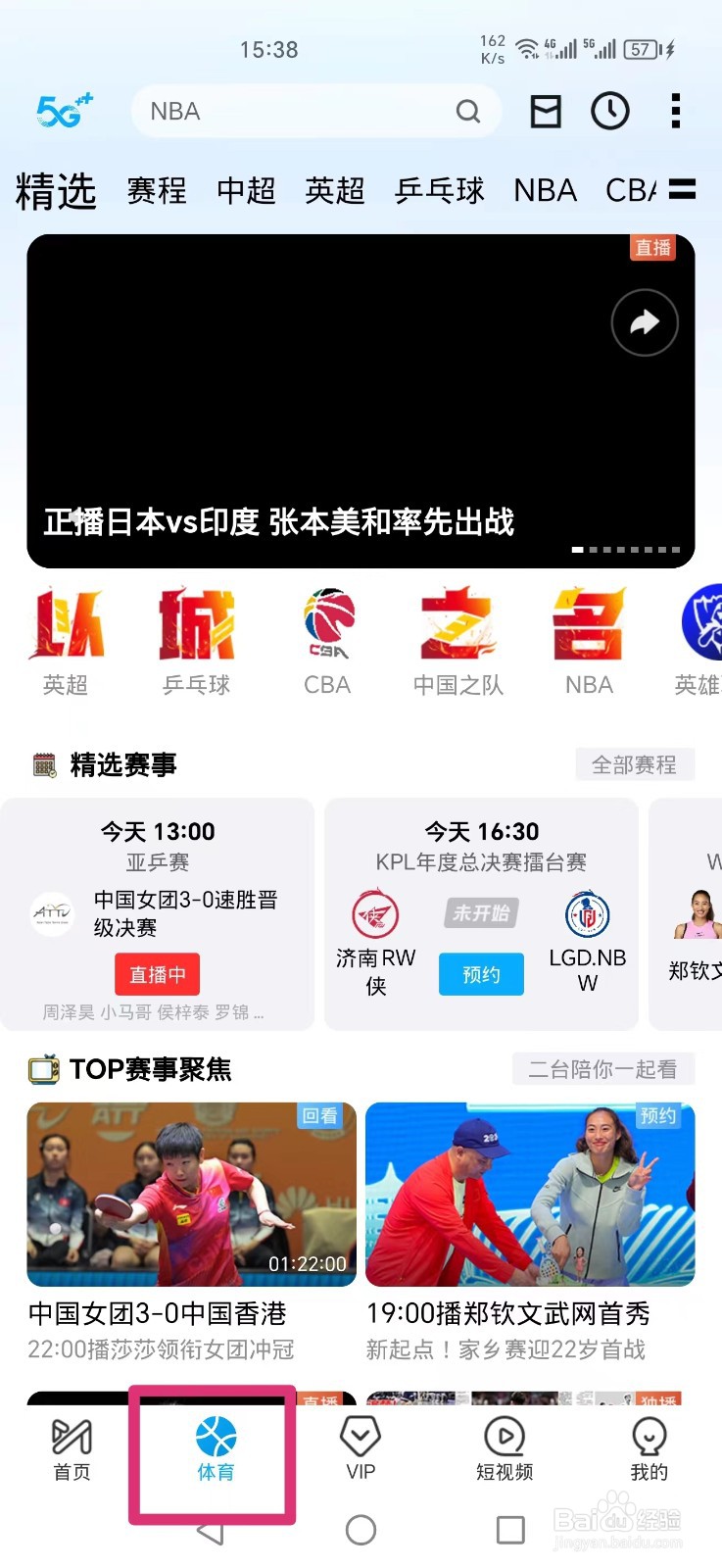This screenshot has width=722, height=1568.
Task: Open the message inbox icon
Action: [545, 111]
